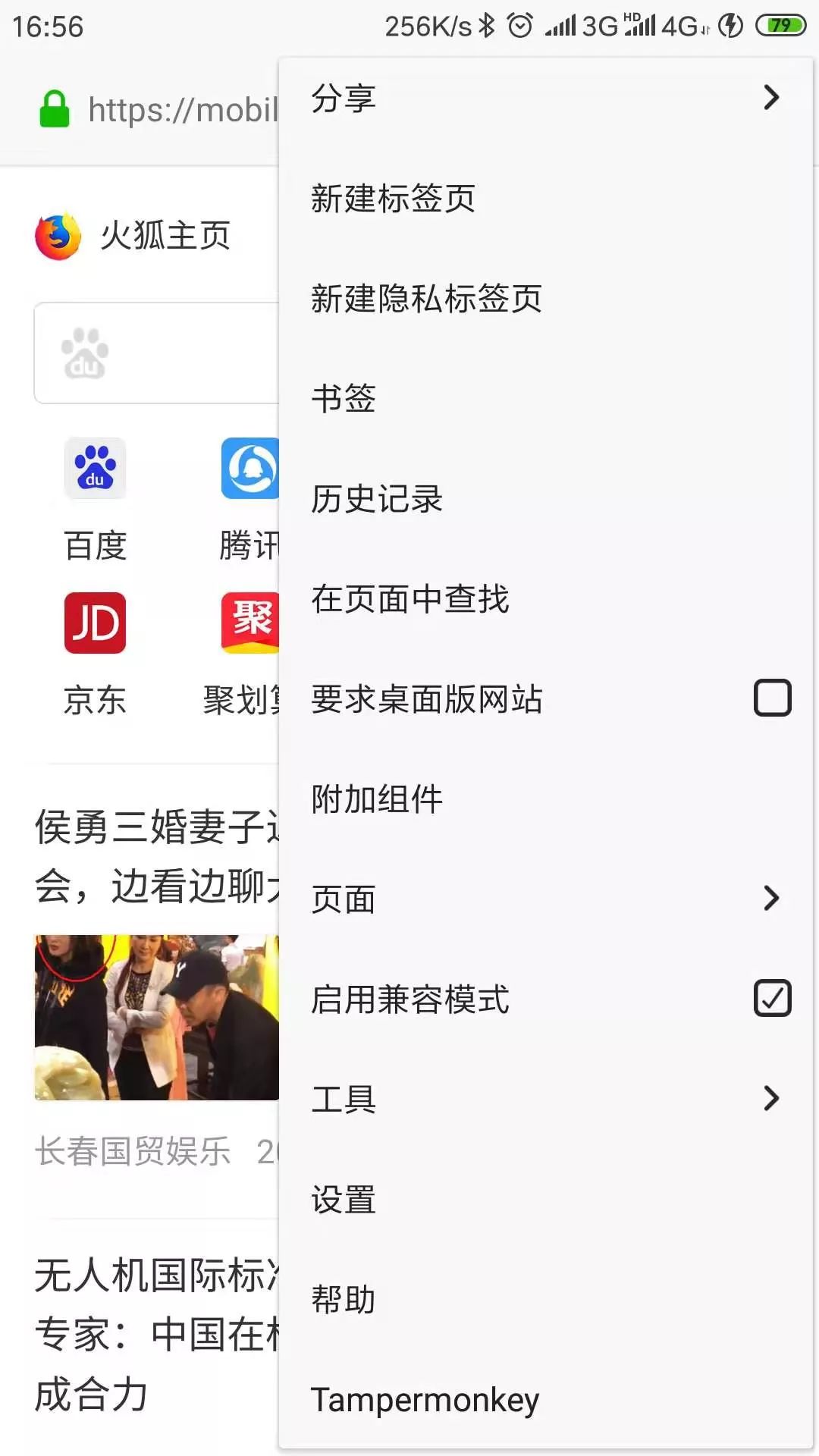Expand the 分享 submenu arrow

[x=772, y=97]
